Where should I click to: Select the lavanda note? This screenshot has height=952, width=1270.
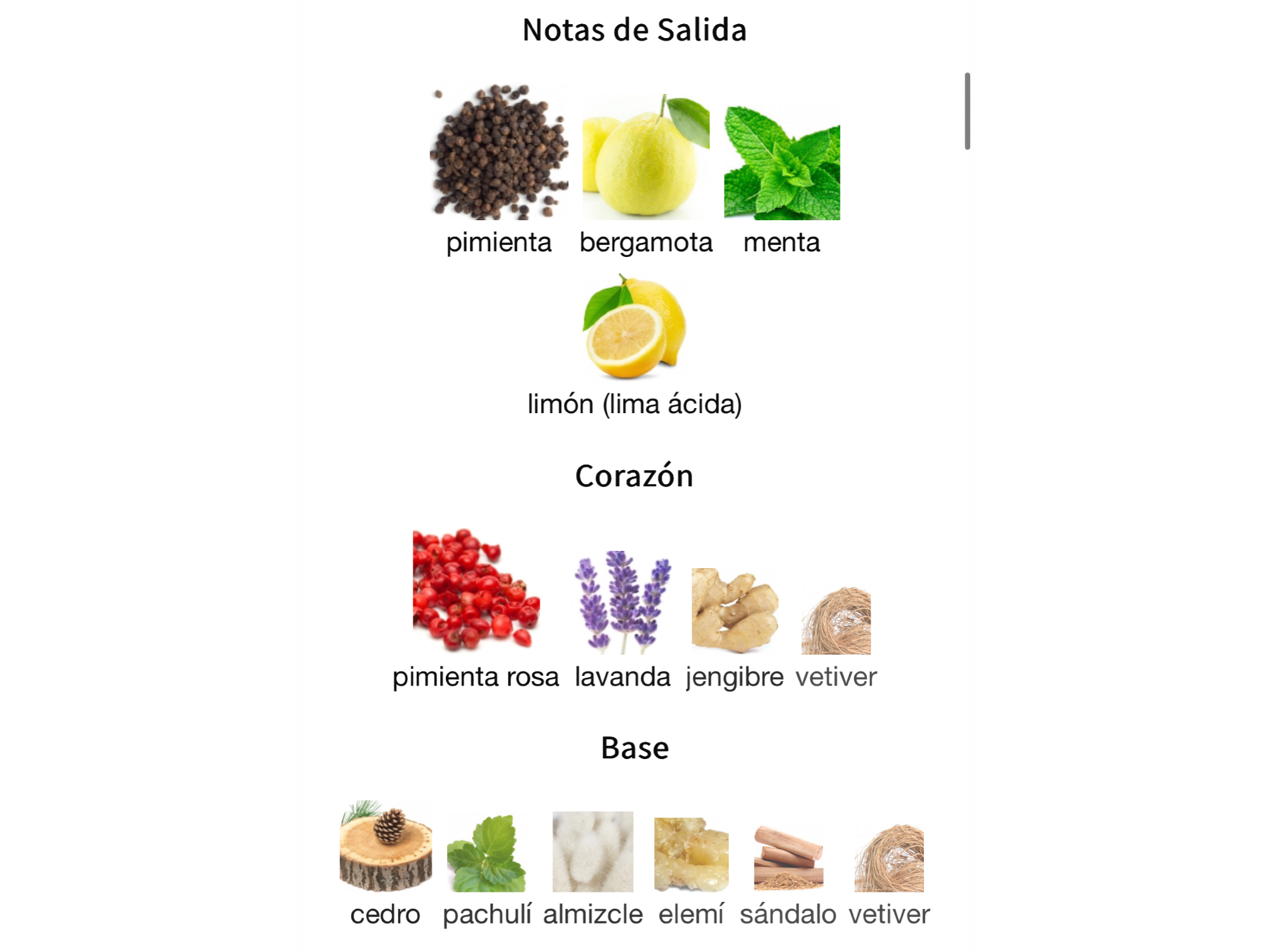[x=622, y=602]
